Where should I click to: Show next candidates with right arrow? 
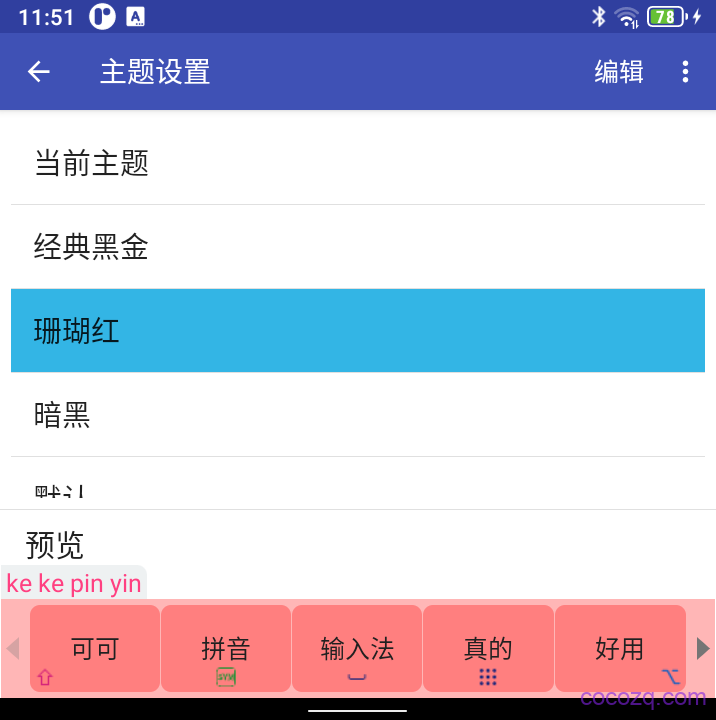702,649
